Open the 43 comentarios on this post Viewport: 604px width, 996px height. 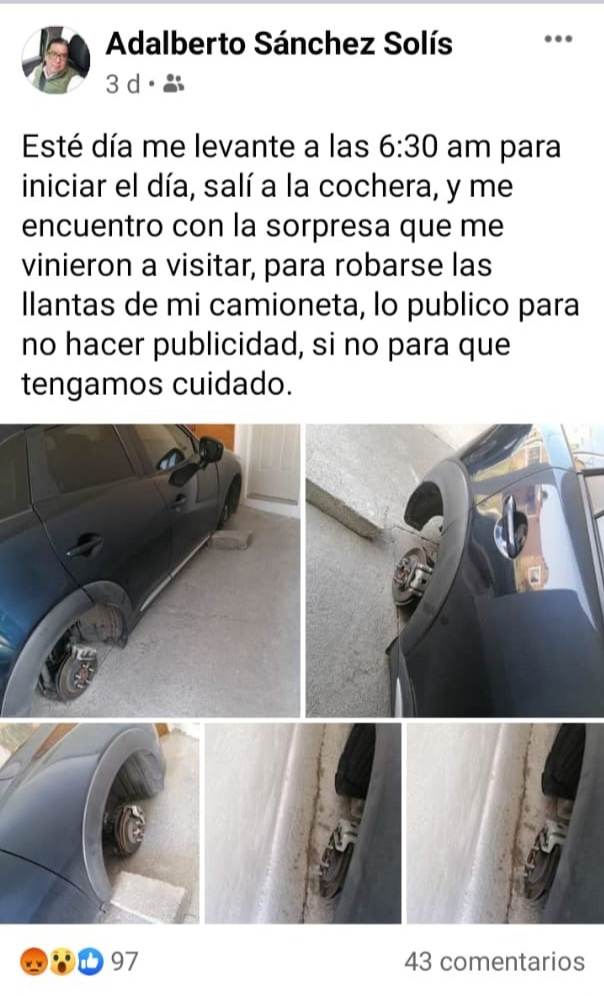(x=494, y=961)
